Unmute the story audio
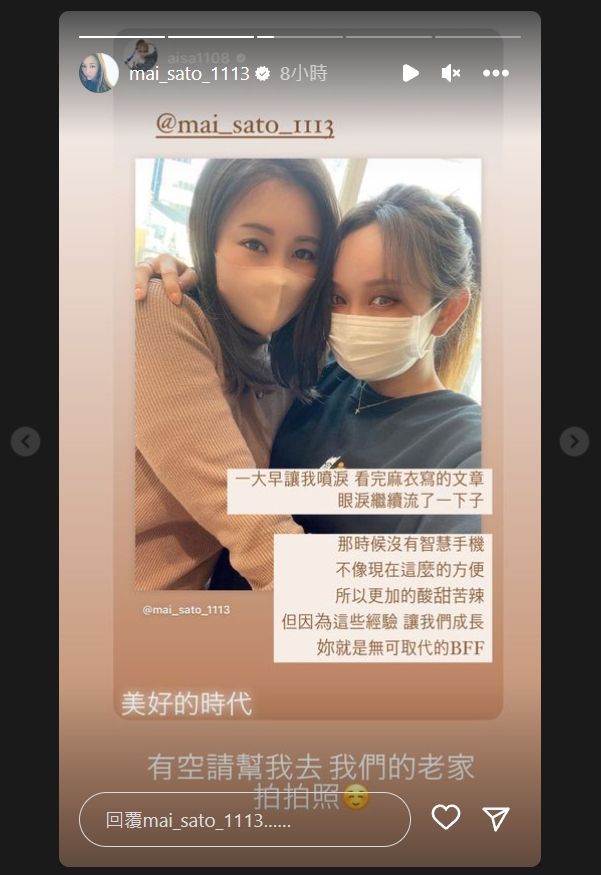The image size is (601, 875). coord(451,73)
